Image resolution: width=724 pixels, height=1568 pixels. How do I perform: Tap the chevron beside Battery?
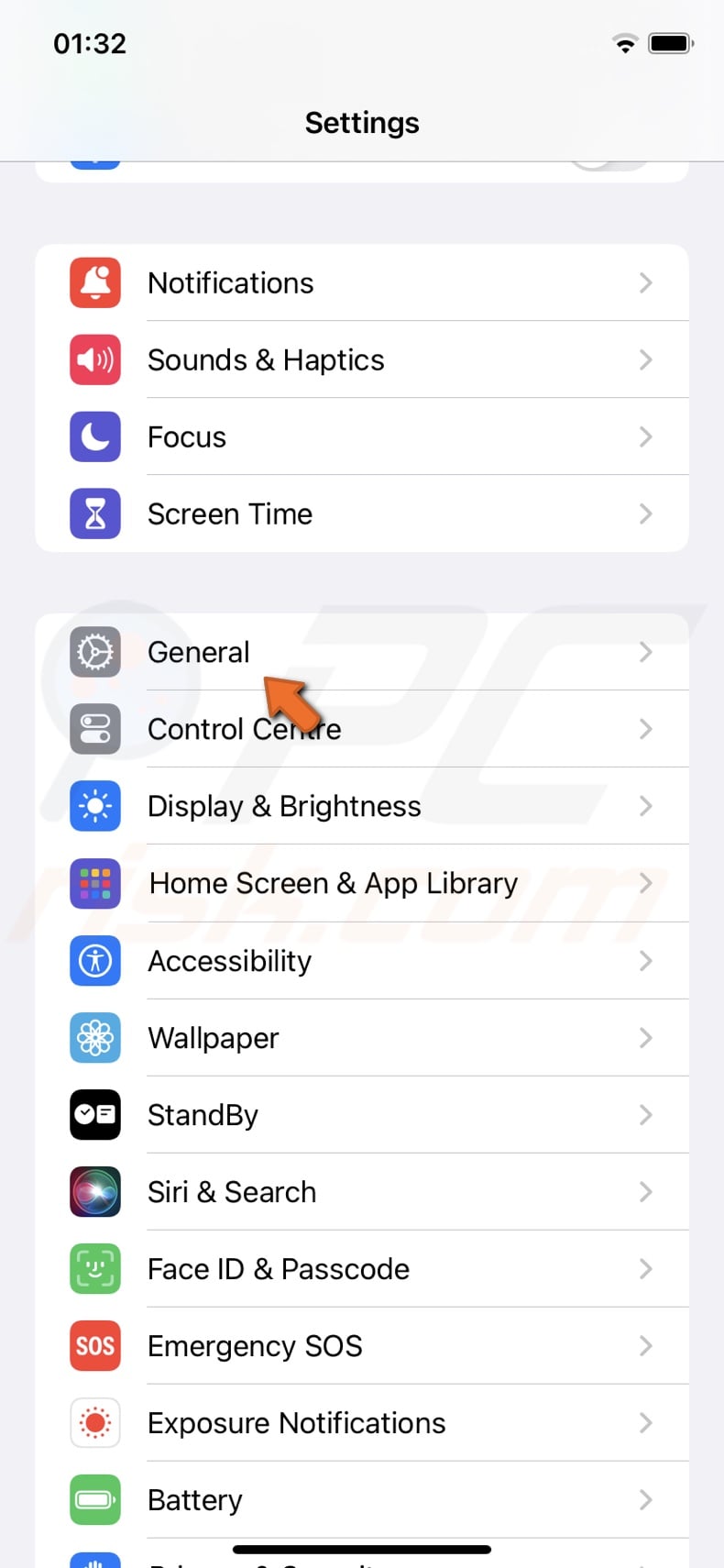[646, 1499]
